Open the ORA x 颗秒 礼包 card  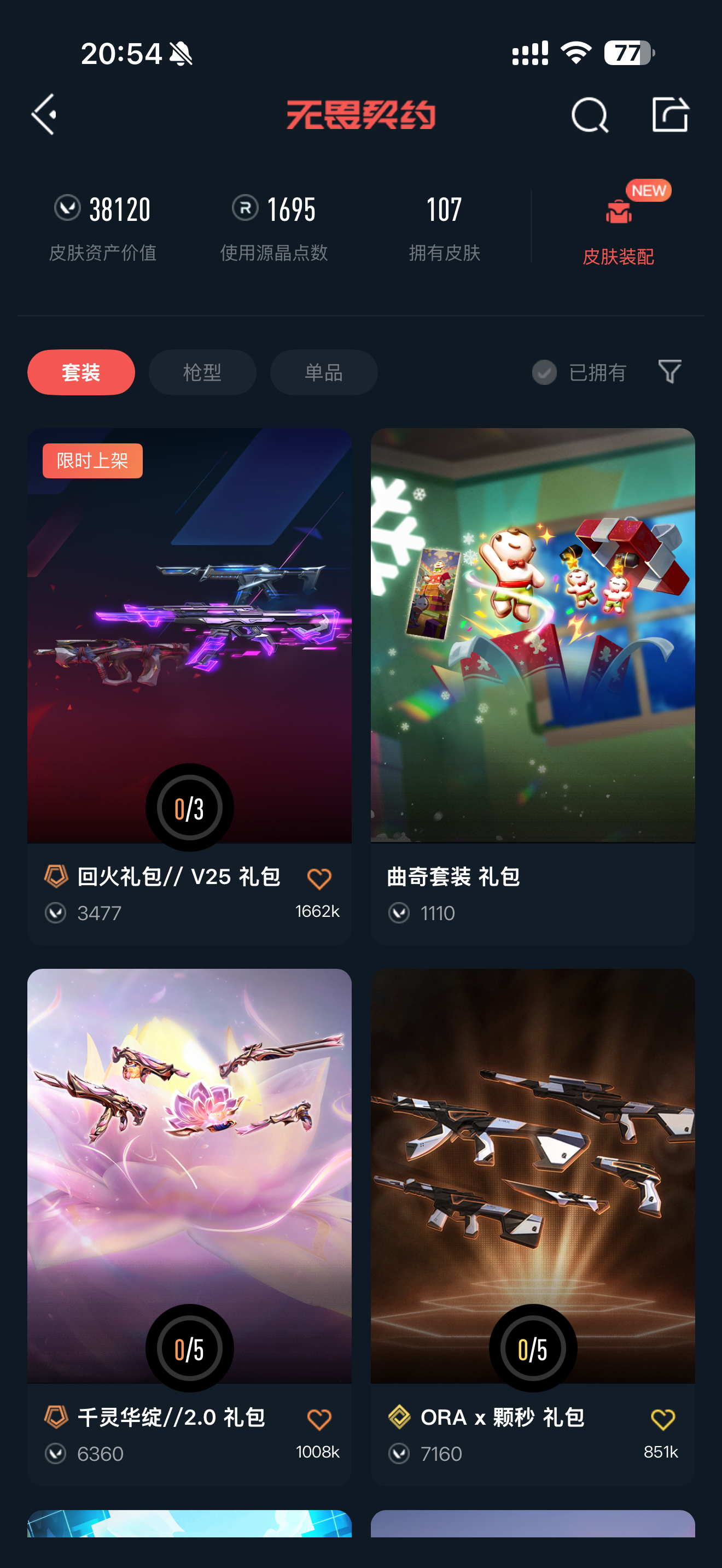pyautogui.click(x=532, y=1175)
